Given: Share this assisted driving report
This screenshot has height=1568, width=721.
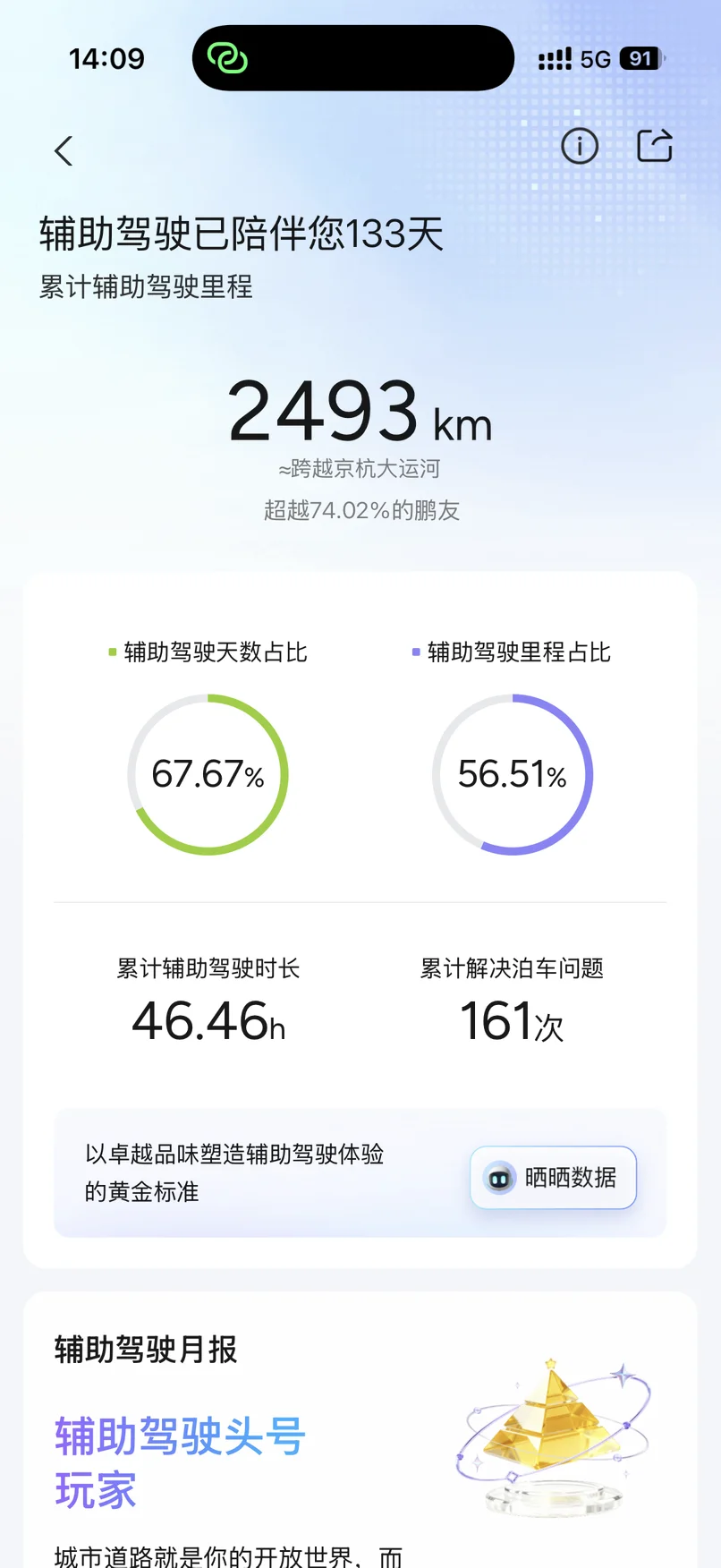Looking at the screenshot, I should point(655,146).
